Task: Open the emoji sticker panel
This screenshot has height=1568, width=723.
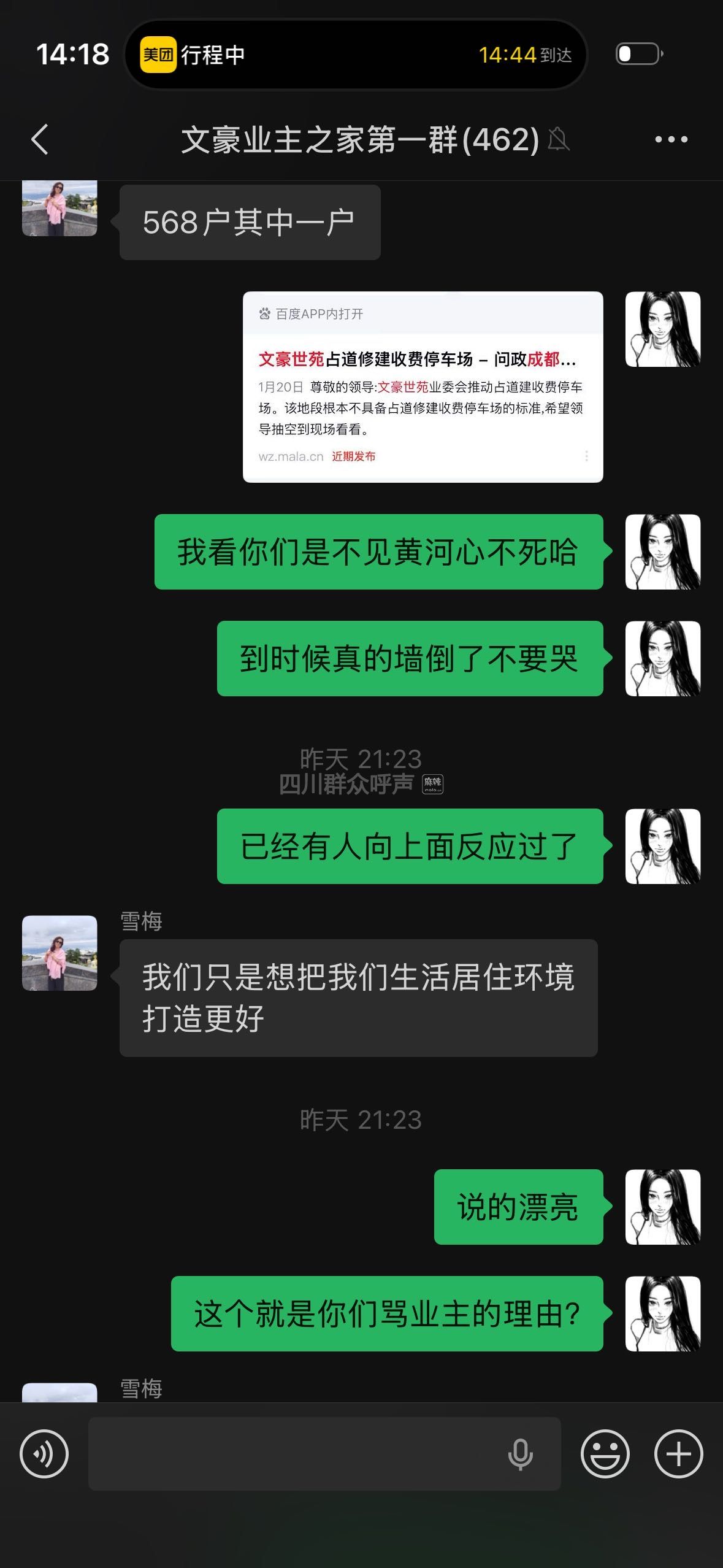Action: pos(605,1454)
